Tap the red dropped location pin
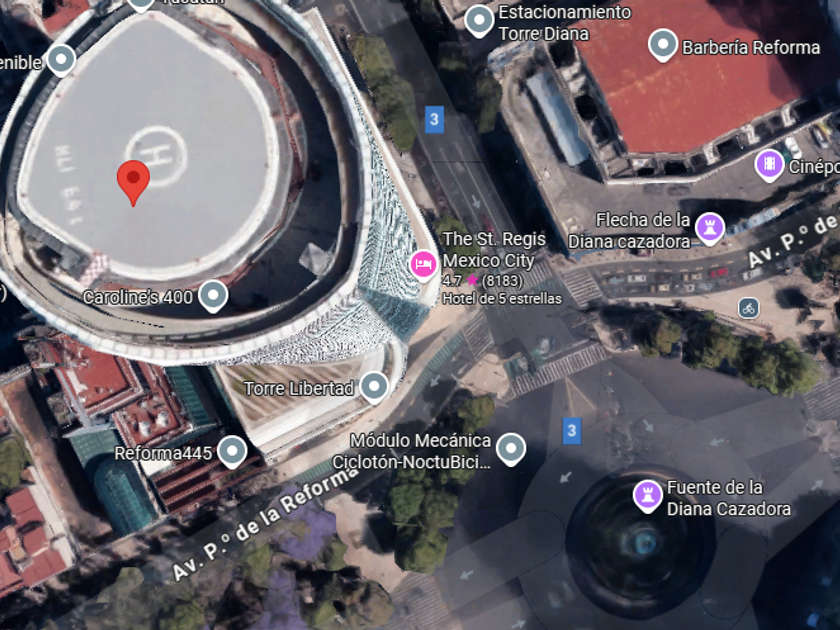Viewport: 840px width, 630px height. coord(133,182)
